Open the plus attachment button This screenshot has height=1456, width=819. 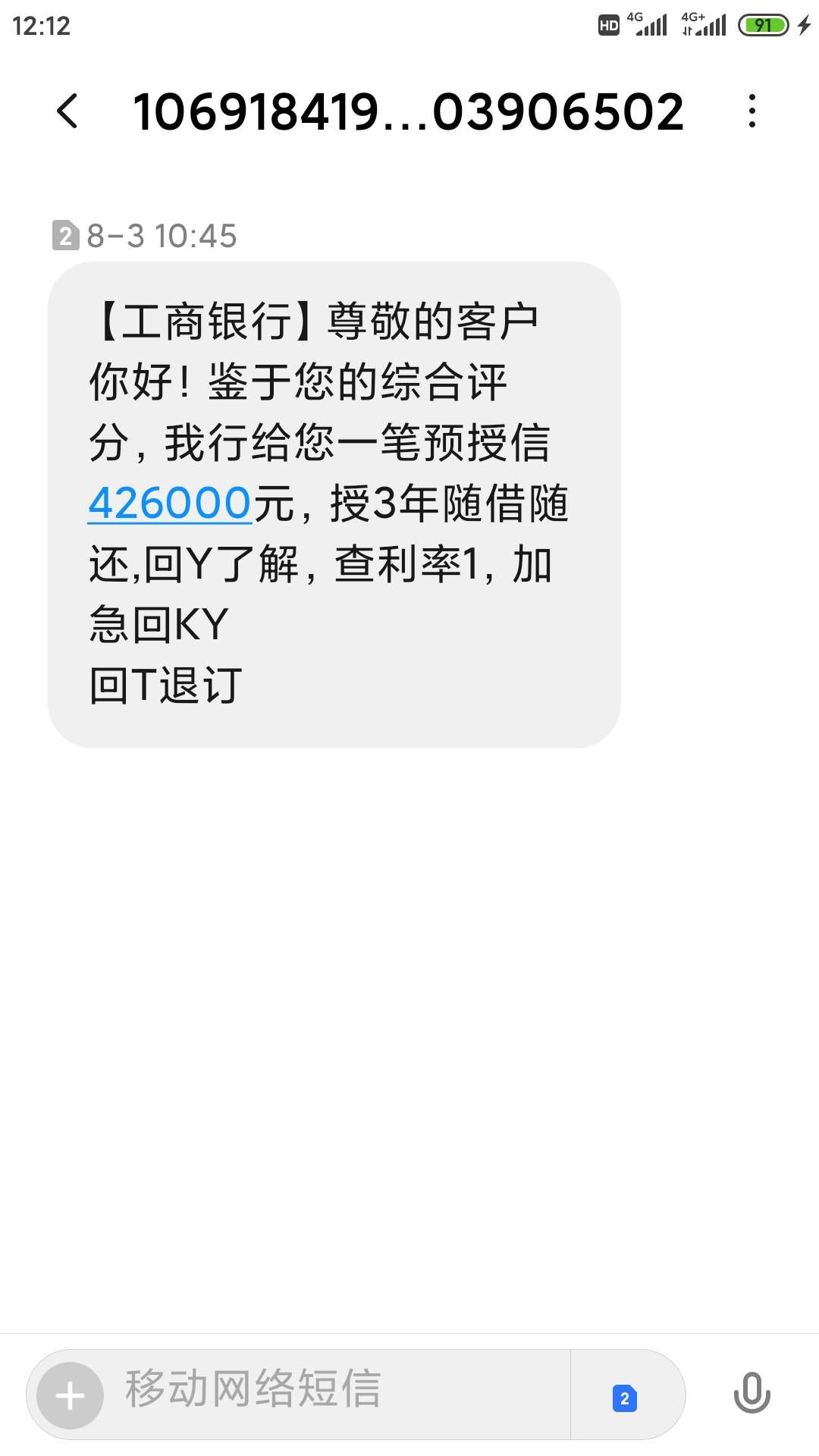tap(71, 1395)
